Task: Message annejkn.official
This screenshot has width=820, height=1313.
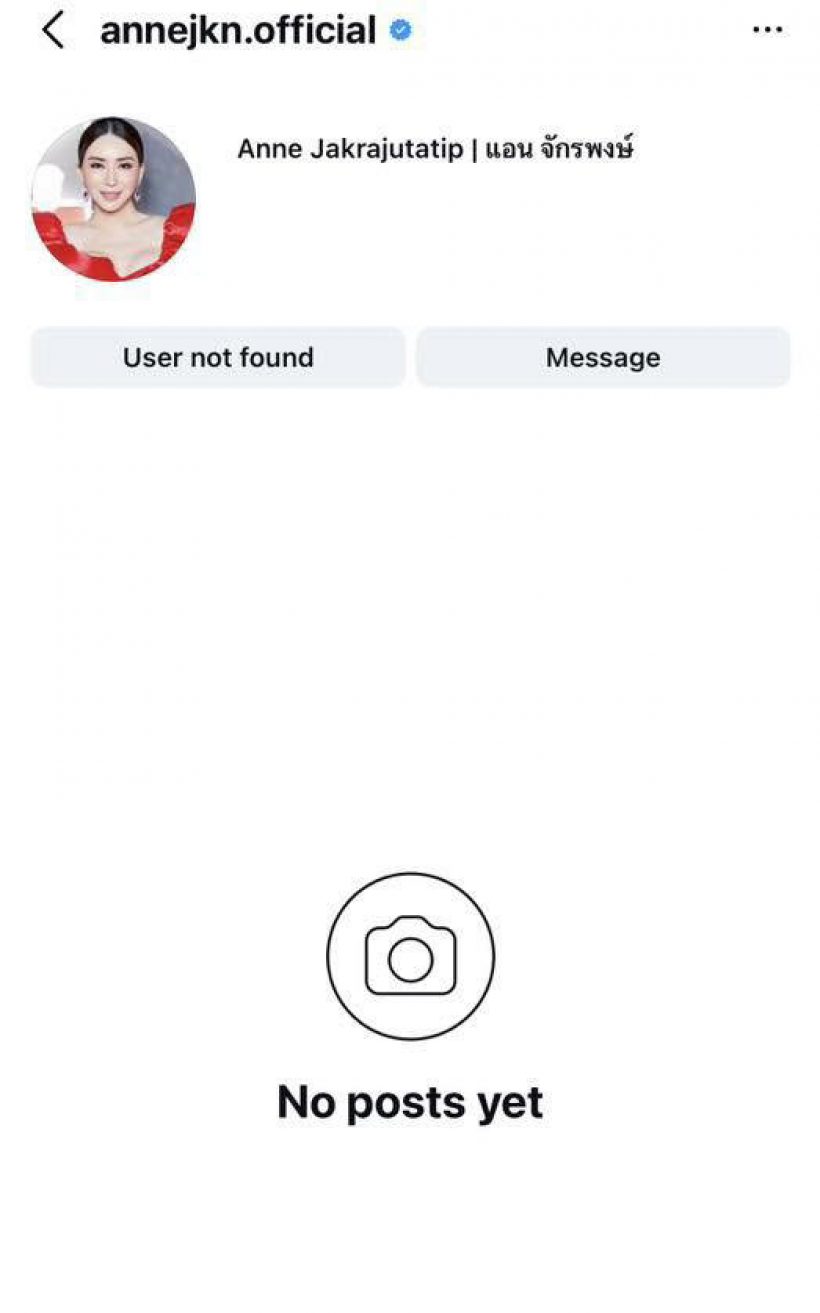Action: coord(603,357)
